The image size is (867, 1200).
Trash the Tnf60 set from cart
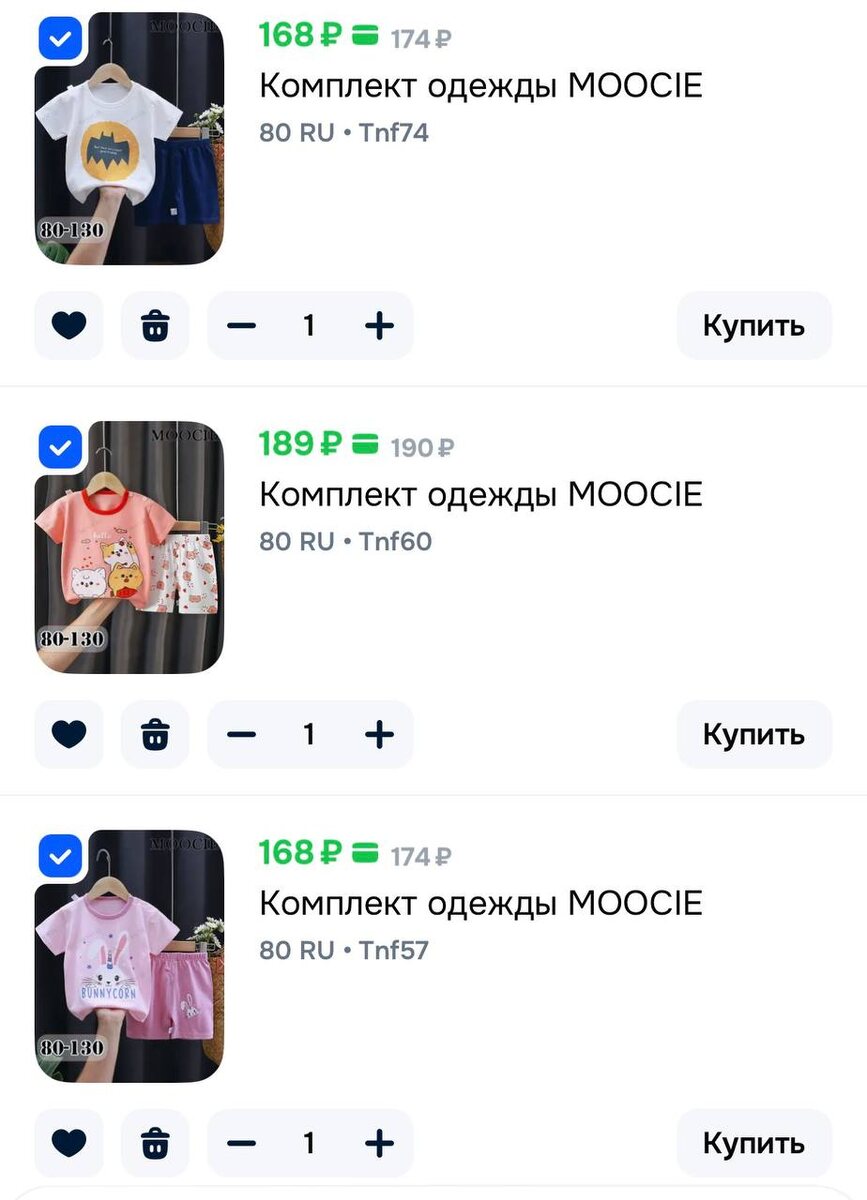coord(155,735)
